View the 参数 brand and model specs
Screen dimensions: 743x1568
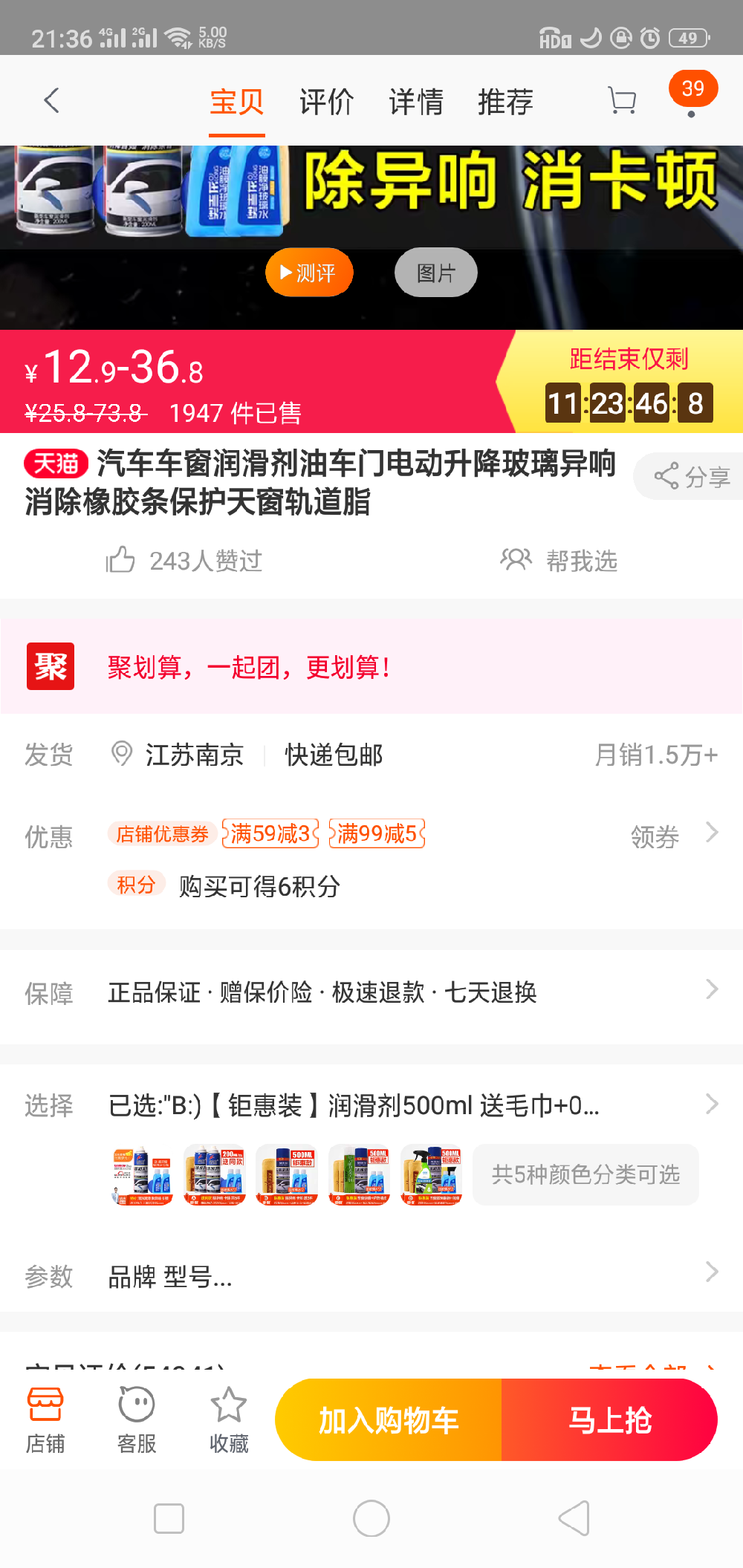pos(371,1276)
